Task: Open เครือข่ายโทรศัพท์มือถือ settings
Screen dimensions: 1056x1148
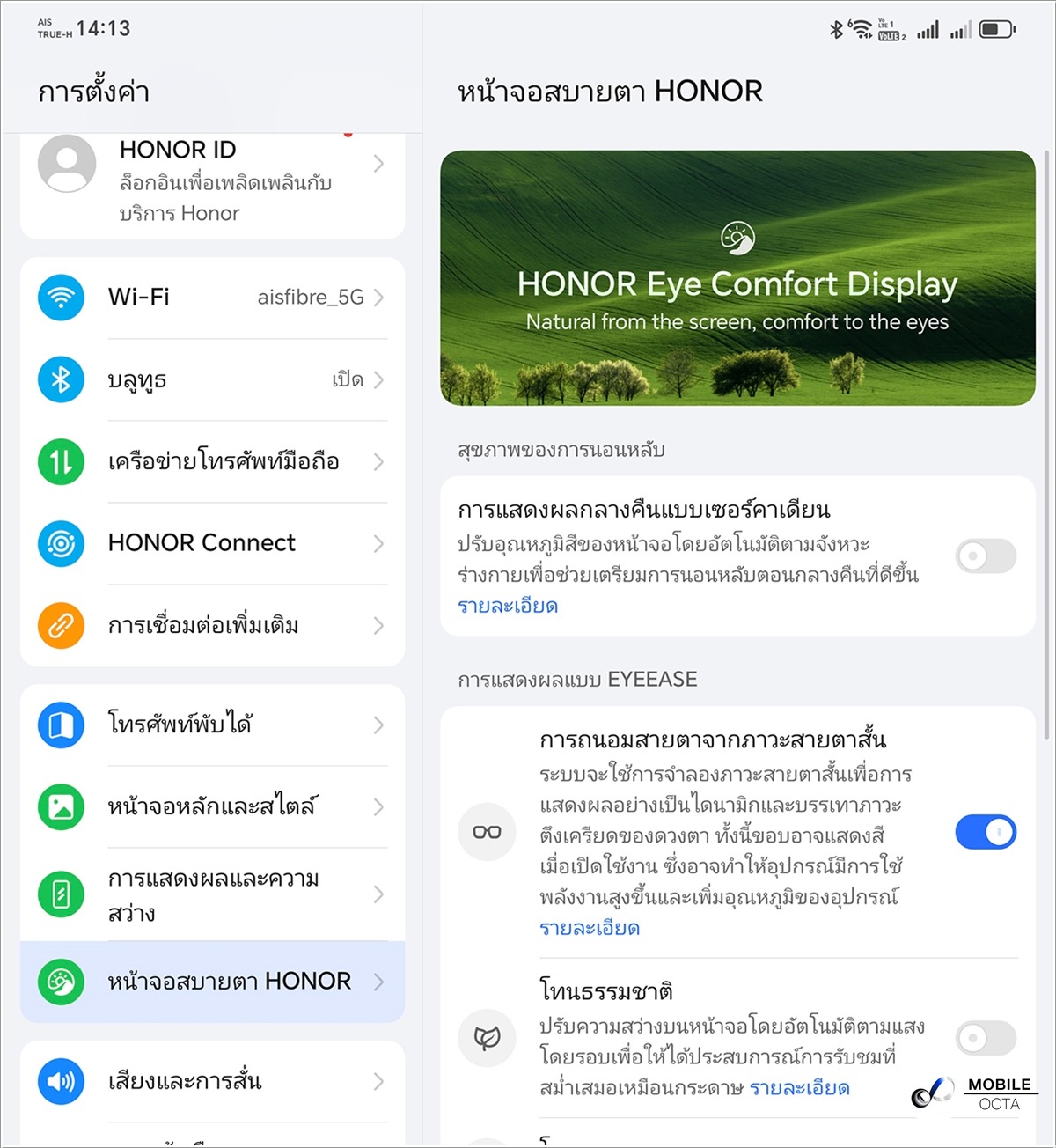Action: click(x=211, y=461)
